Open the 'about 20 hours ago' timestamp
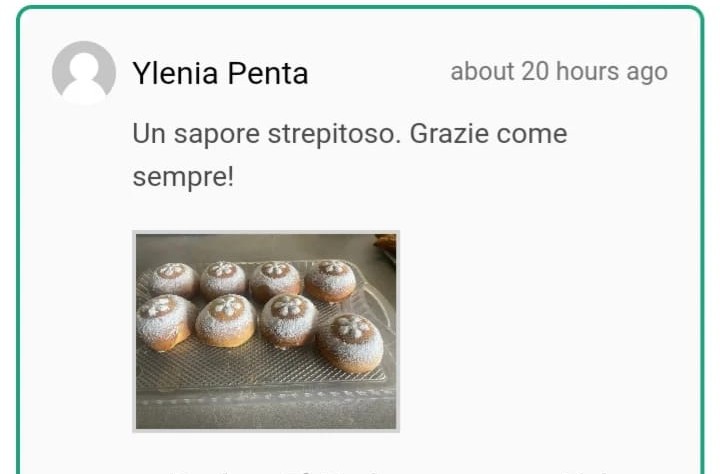 click(x=558, y=72)
